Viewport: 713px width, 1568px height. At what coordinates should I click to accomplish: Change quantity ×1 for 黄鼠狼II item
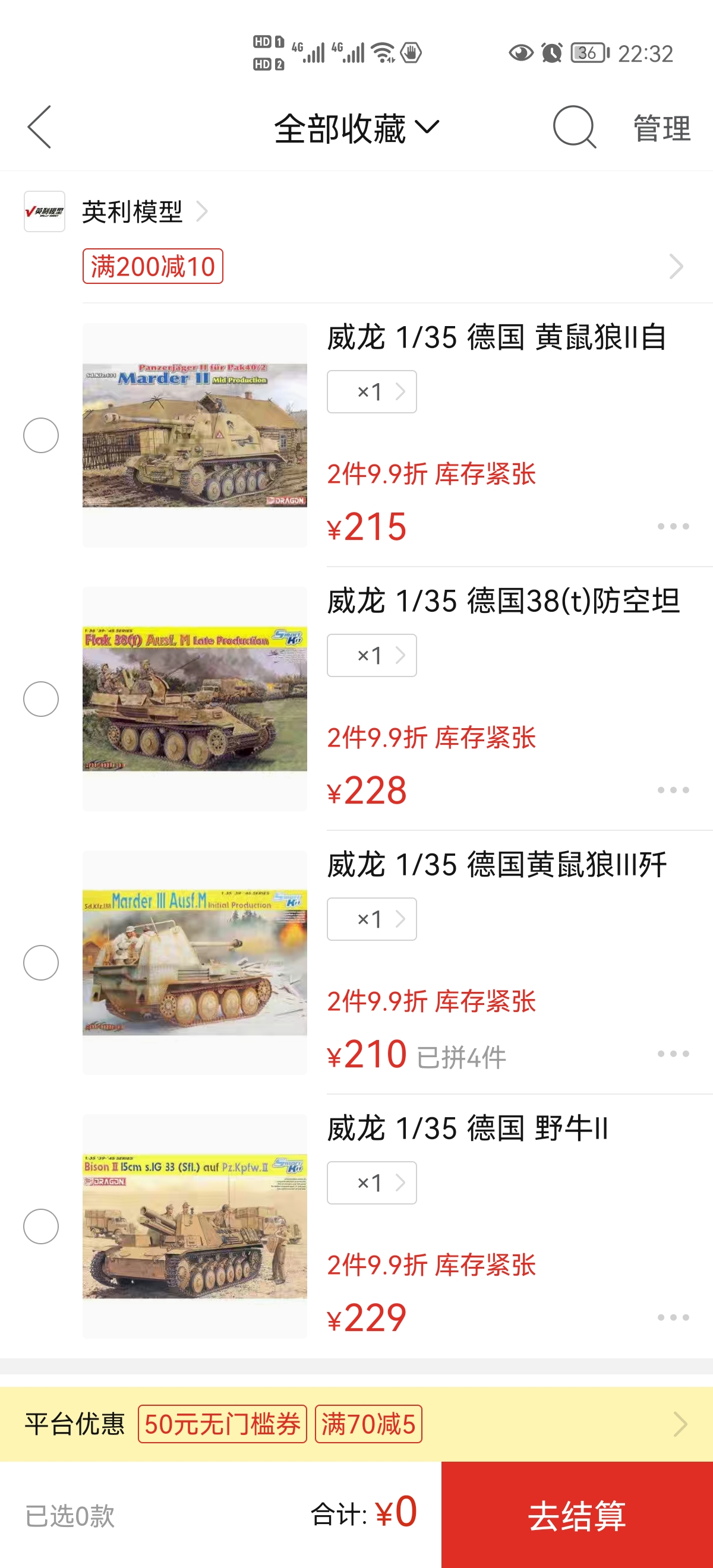[371, 392]
